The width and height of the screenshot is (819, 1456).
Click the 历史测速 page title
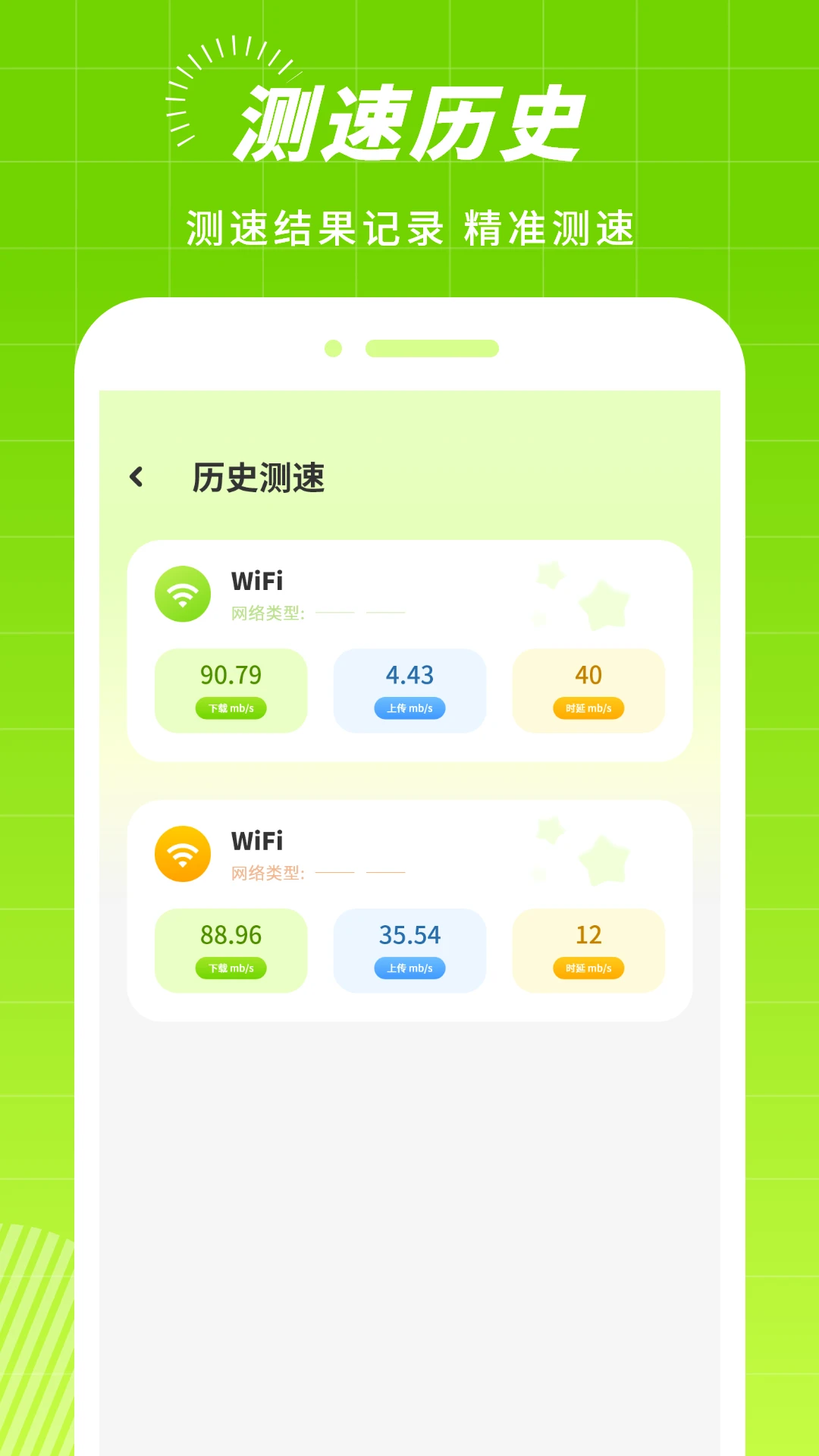(x=258, y=476)
